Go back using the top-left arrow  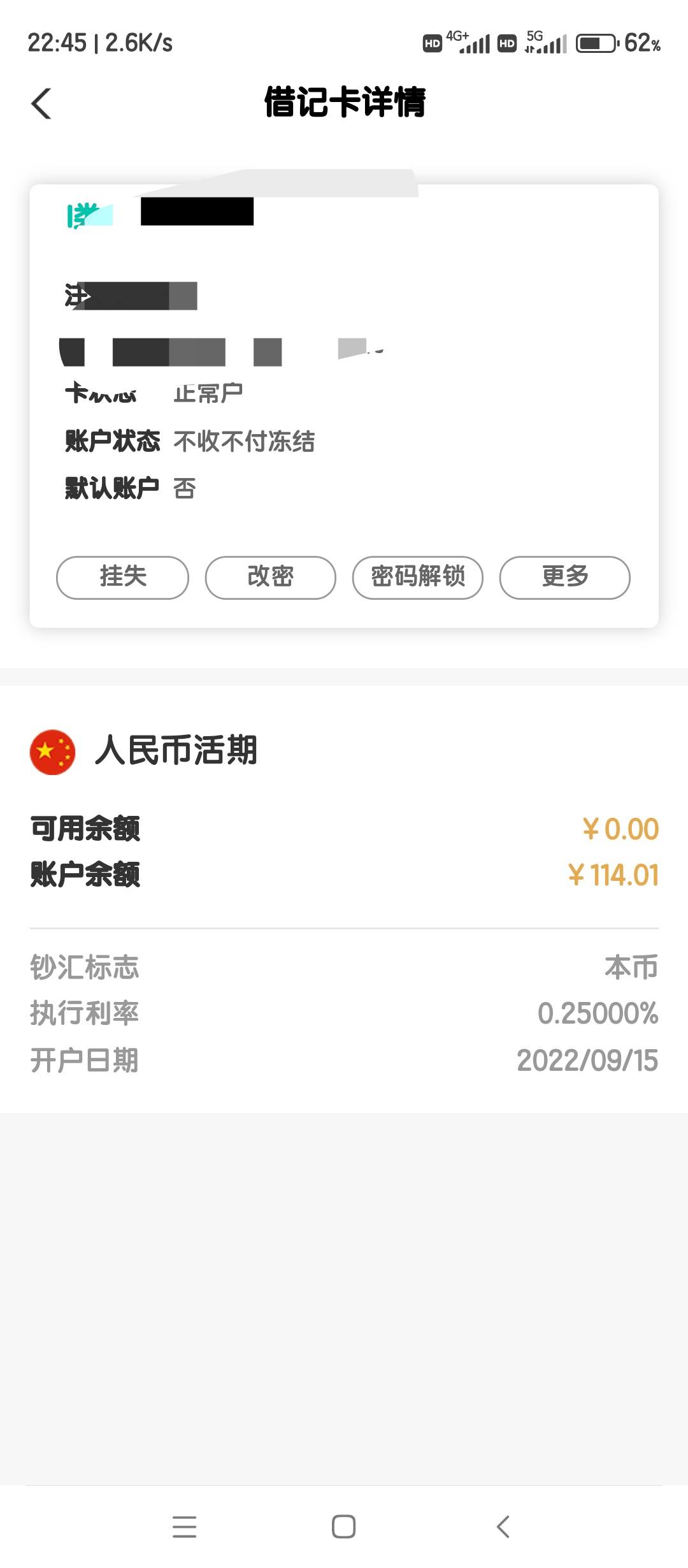point(41,103)
